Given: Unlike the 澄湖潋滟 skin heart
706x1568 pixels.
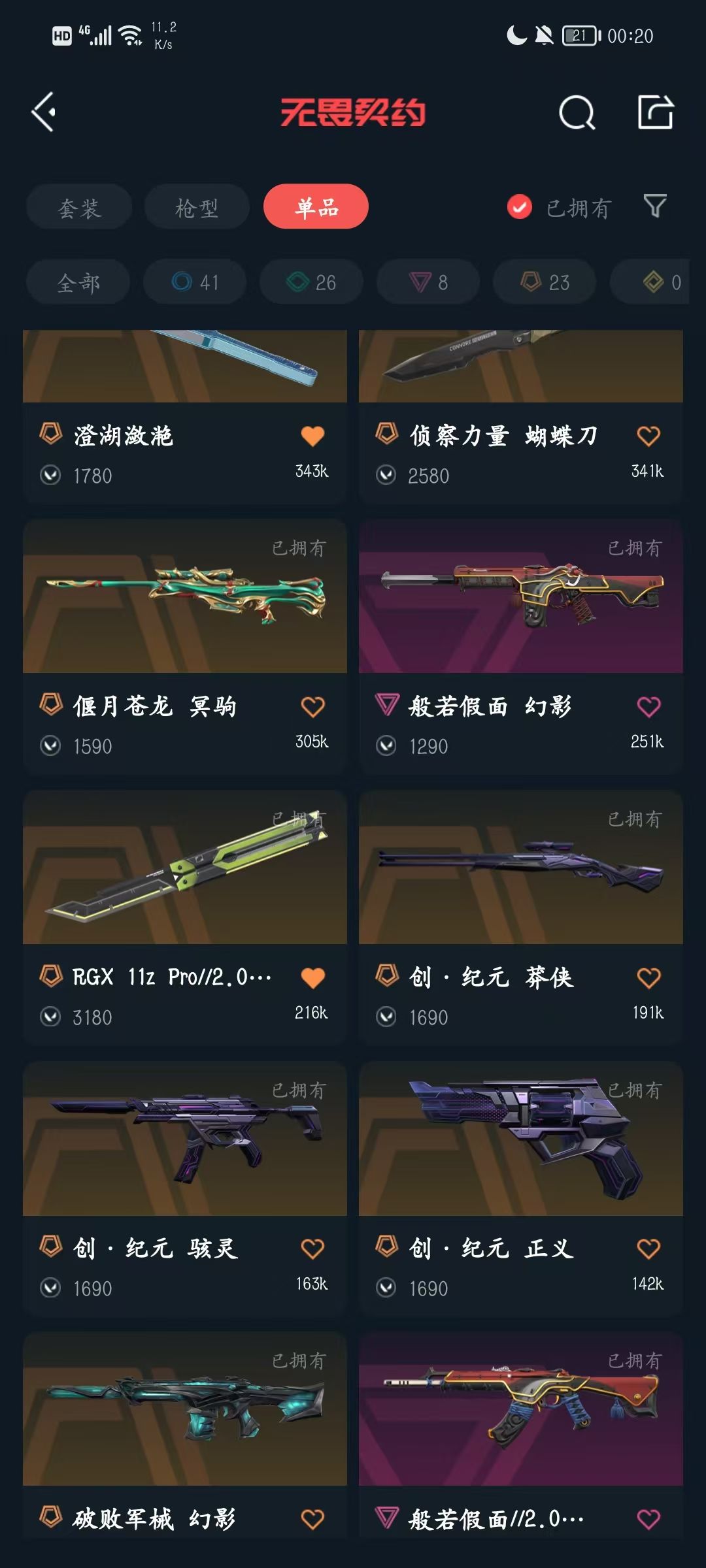Looking at the screenshot, I should (x=312, y=436).
